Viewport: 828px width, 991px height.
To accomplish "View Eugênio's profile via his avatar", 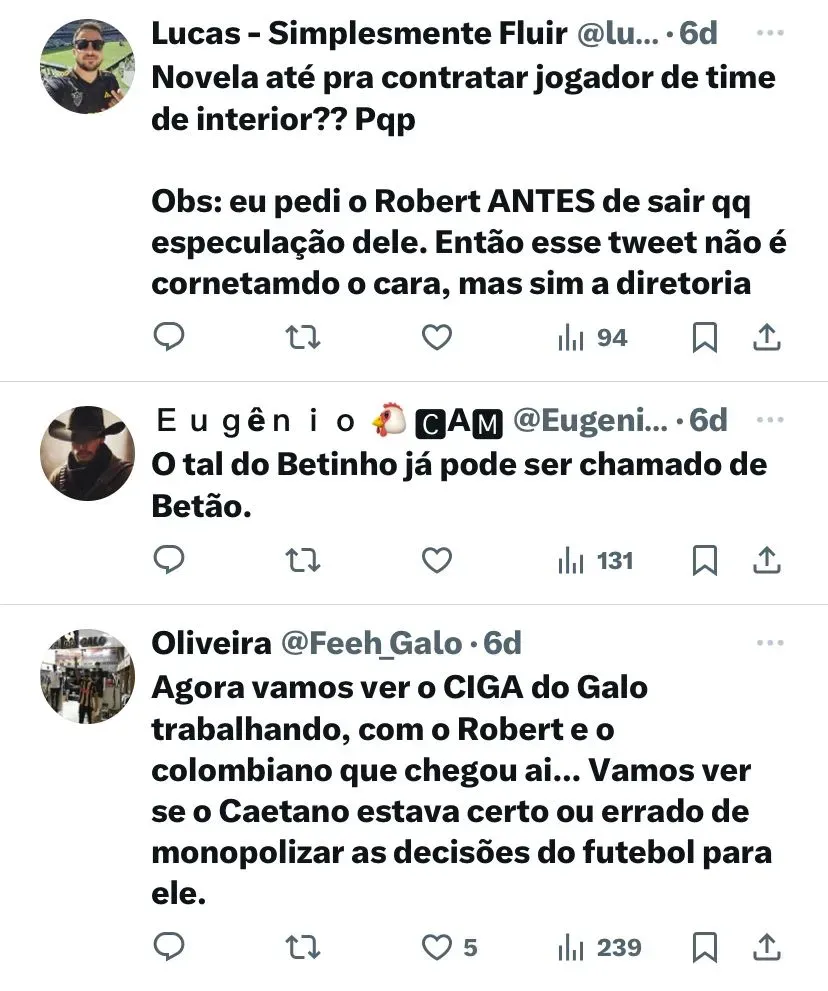I will pyautogui.click(x=88, y=454).
